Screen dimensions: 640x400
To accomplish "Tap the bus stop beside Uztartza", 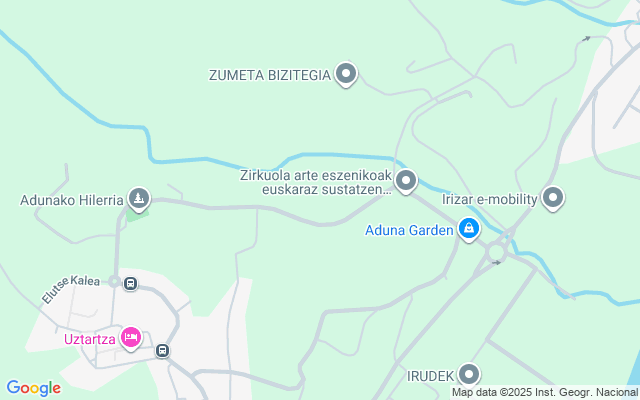I will pos(162,351).
